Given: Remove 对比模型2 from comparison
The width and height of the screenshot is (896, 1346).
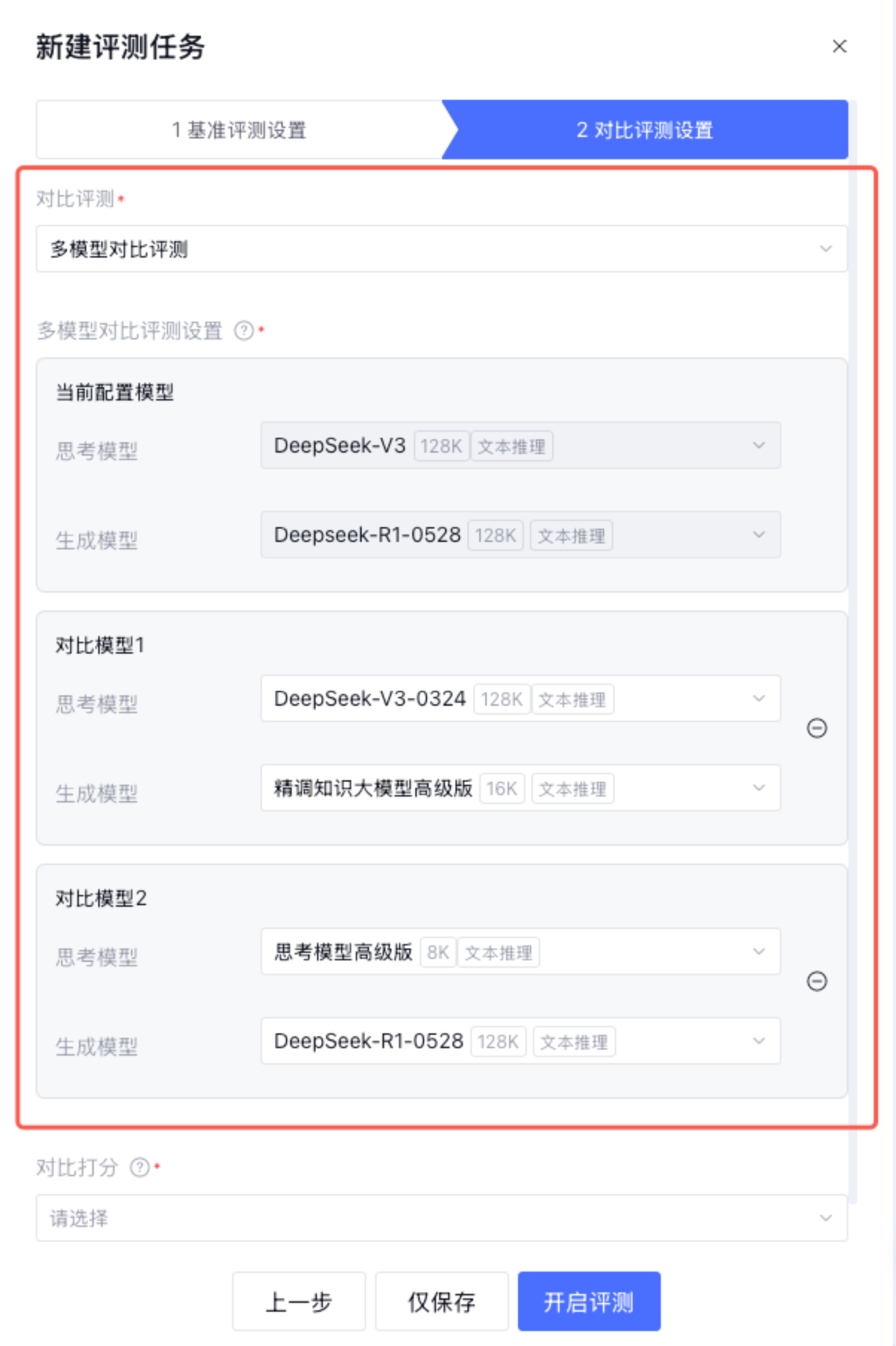Looking at the screenshot, I should 816,981.
